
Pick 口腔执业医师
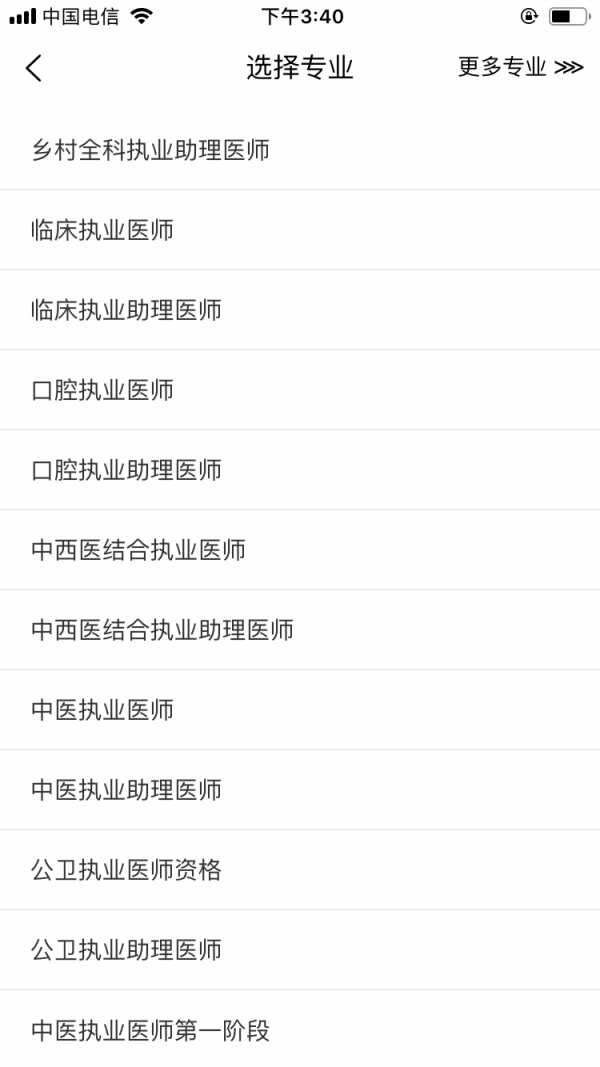(300, 390)
